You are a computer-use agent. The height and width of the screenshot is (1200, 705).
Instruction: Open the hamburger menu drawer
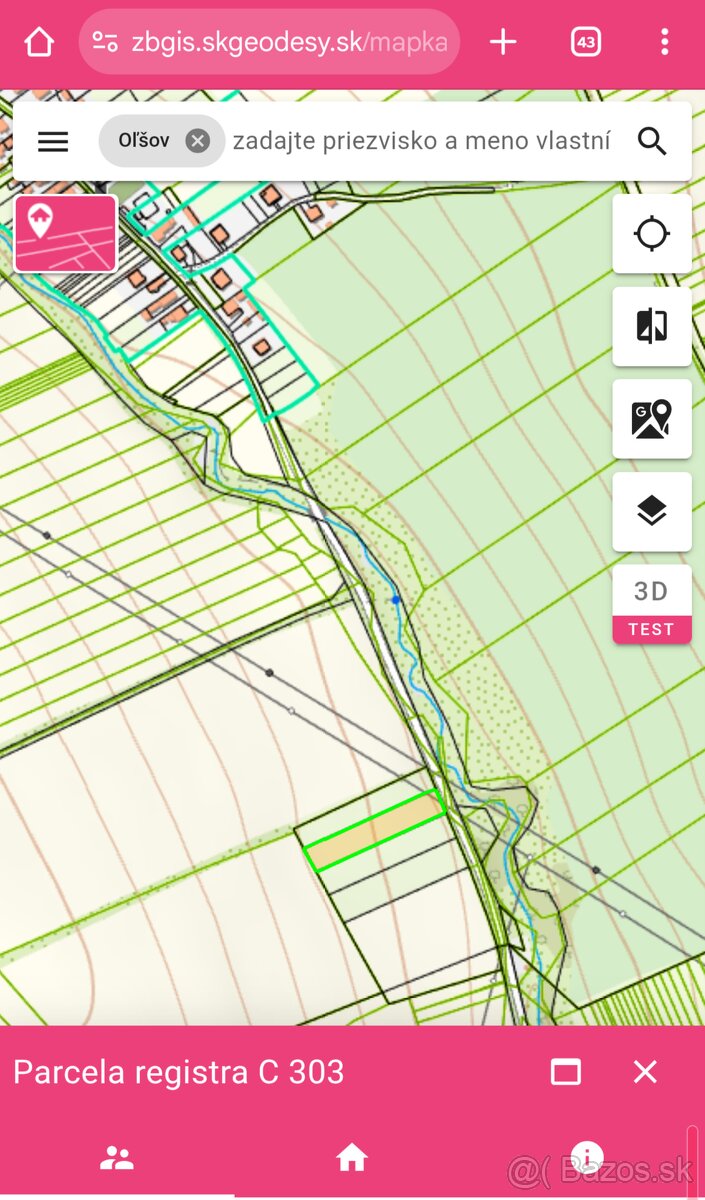(53, 141)
